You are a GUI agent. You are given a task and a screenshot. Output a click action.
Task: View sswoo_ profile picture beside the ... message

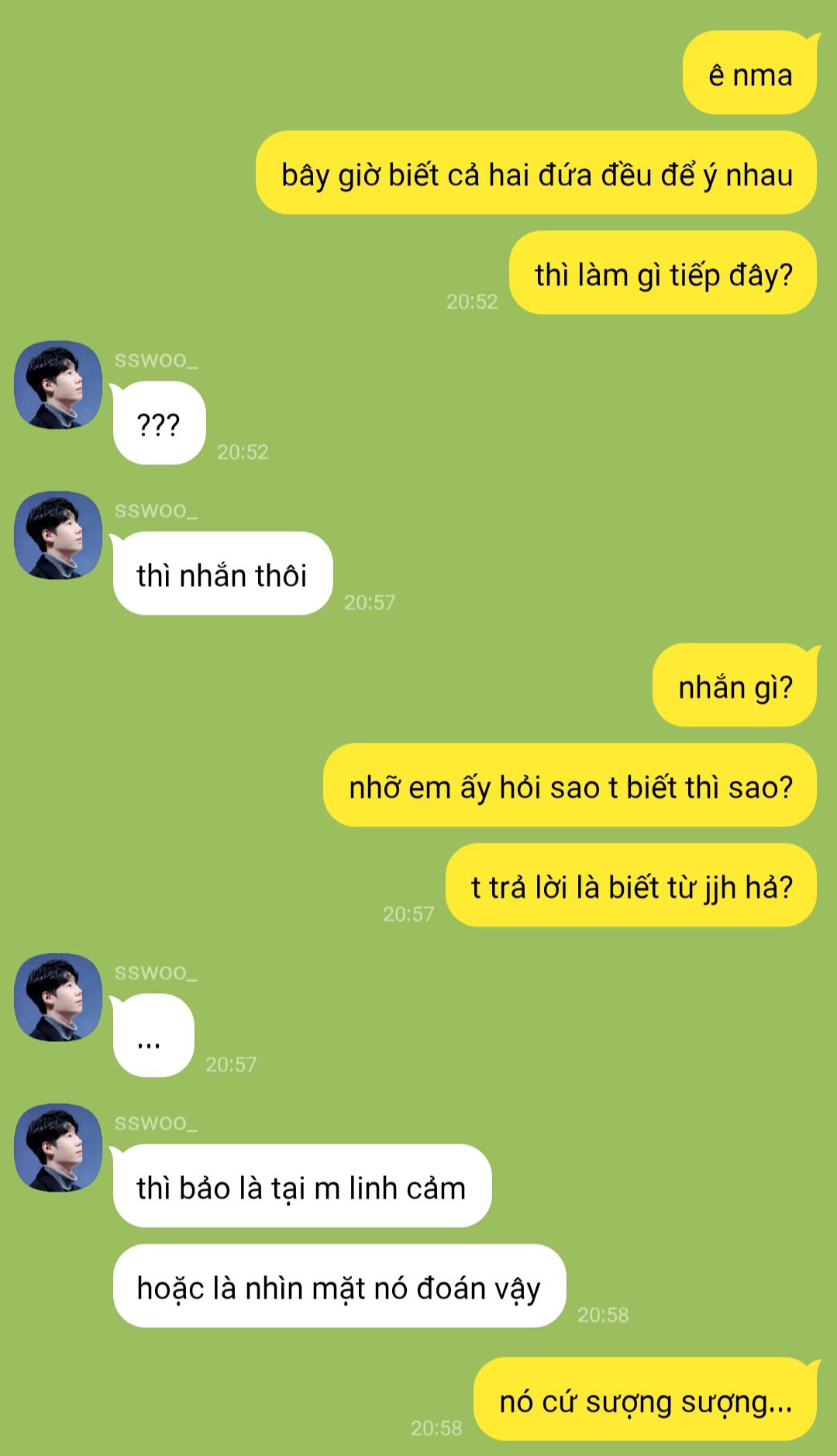point(58,998)
